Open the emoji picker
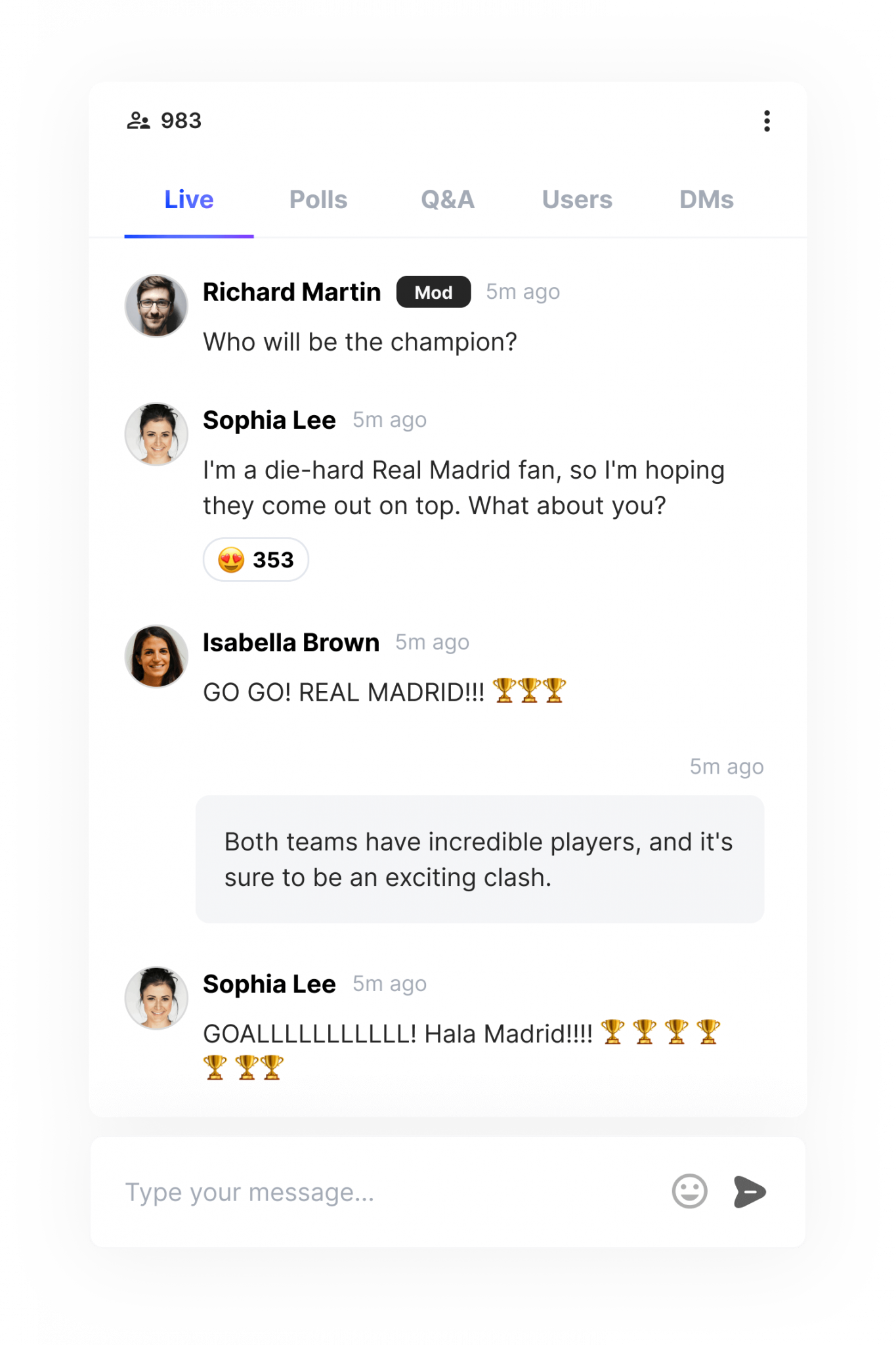 (x=690, y=1191)
